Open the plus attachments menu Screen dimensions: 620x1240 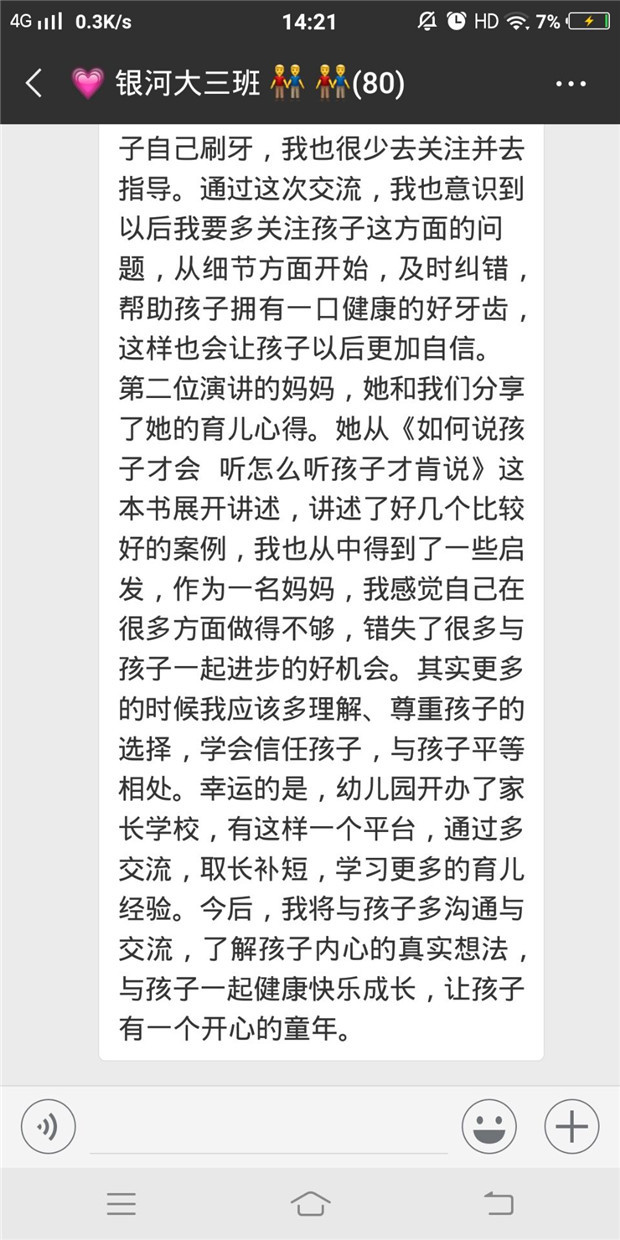(x=571, y=1127)
